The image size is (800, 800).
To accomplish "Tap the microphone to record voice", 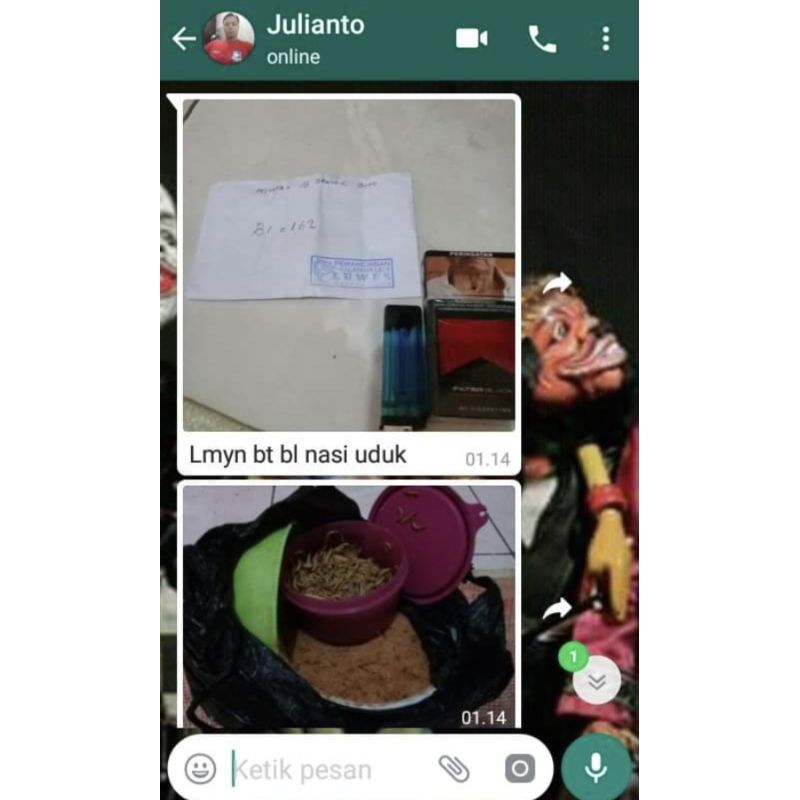I will (596, 768).
